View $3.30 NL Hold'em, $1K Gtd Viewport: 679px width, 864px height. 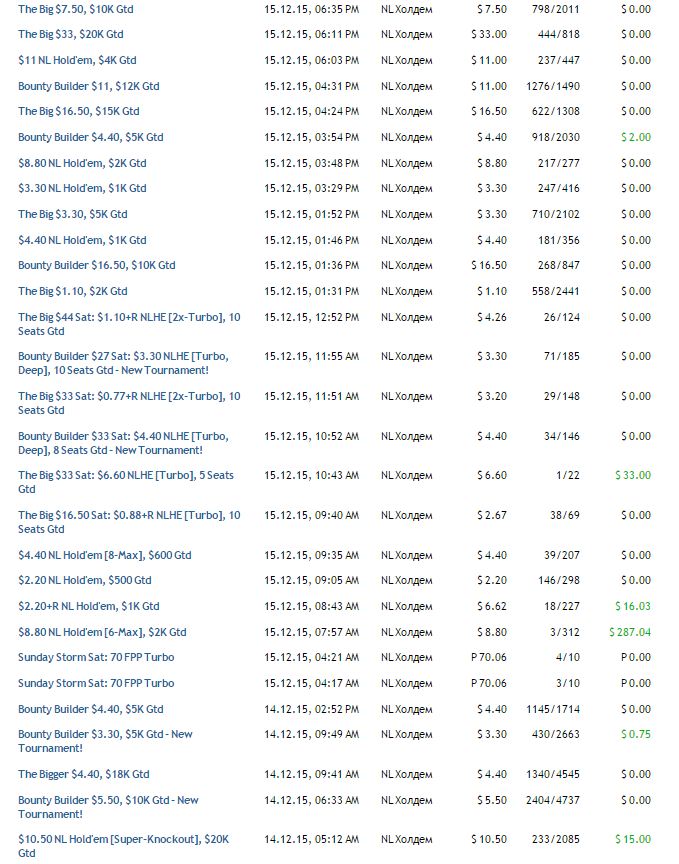point(82,188)
